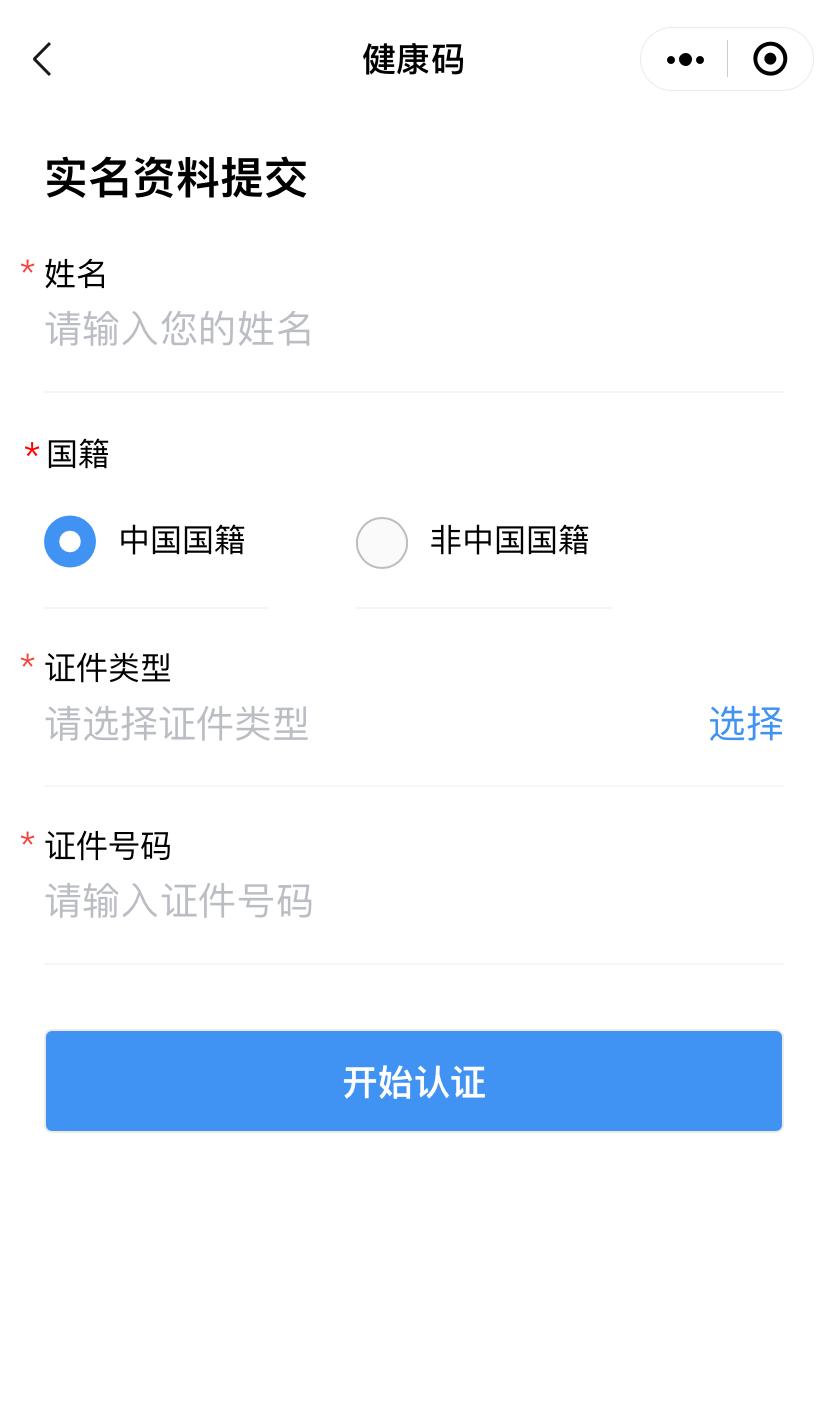Click 选择 to choose document type
This screenshot has width=828, height=1410.
click(x=745, y=724)
